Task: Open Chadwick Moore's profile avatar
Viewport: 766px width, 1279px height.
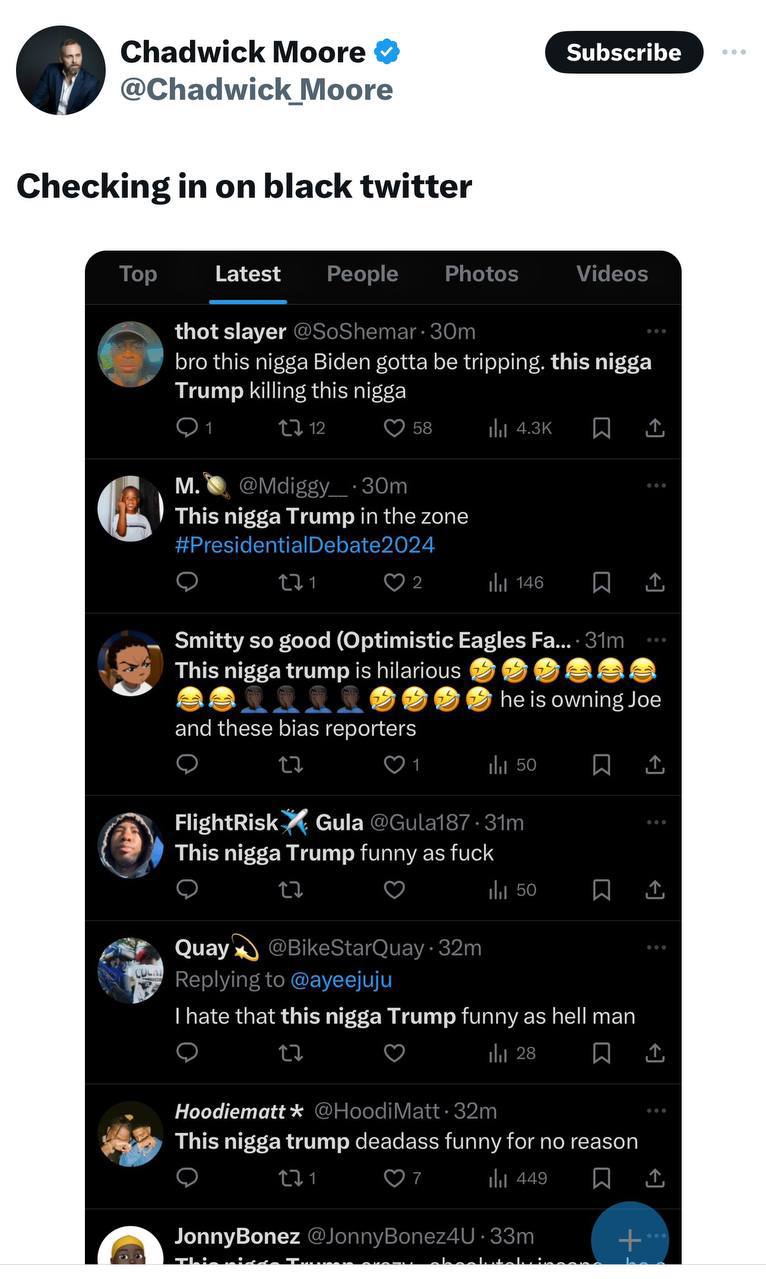Action: pos(61,70)
